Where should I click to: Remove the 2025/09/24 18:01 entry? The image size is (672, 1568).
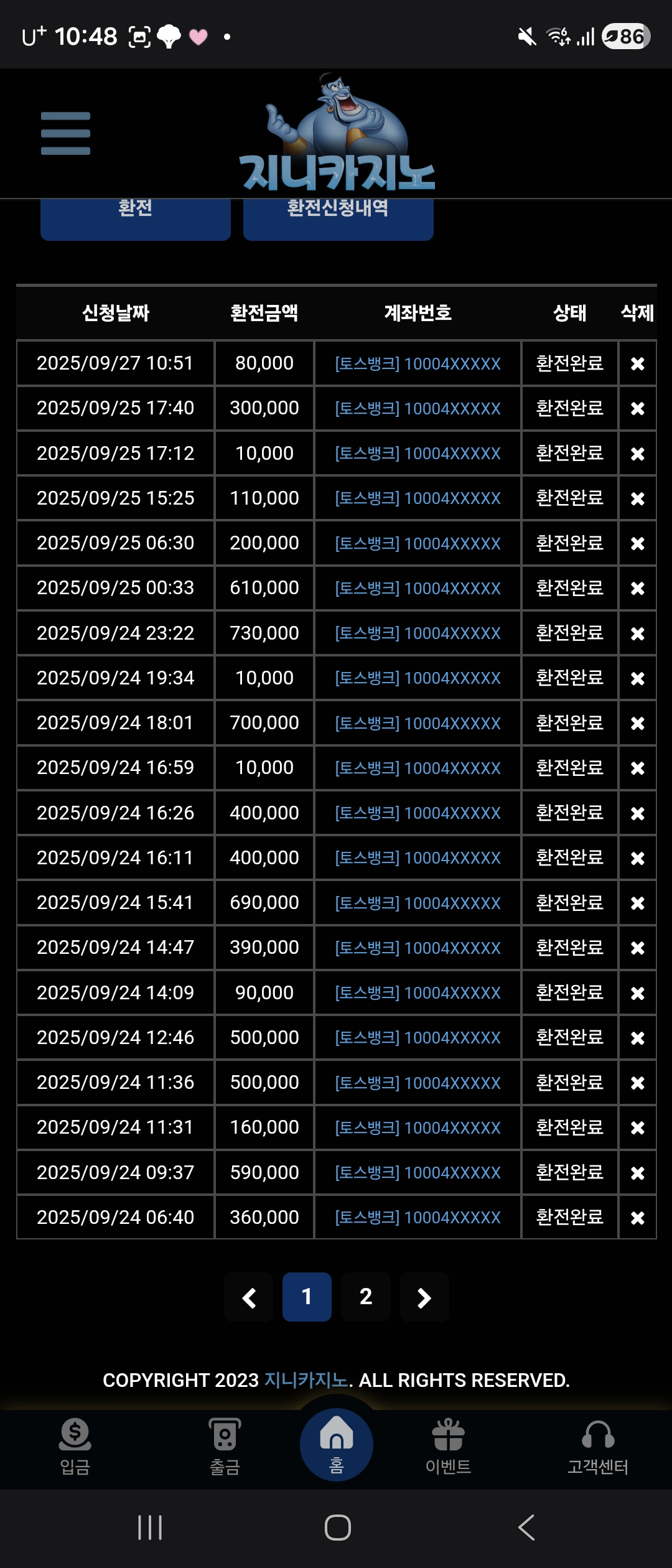click(x=637, y=723)
